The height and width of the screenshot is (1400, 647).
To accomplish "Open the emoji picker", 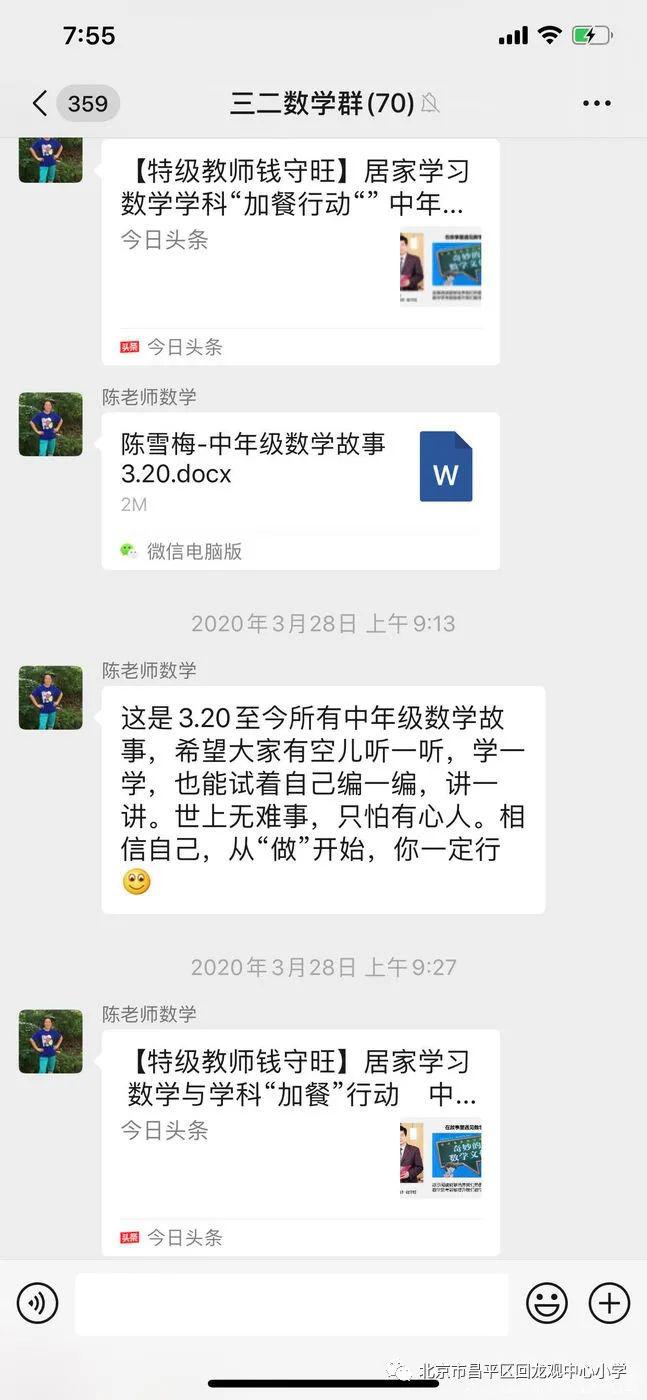I will 547,1303.
